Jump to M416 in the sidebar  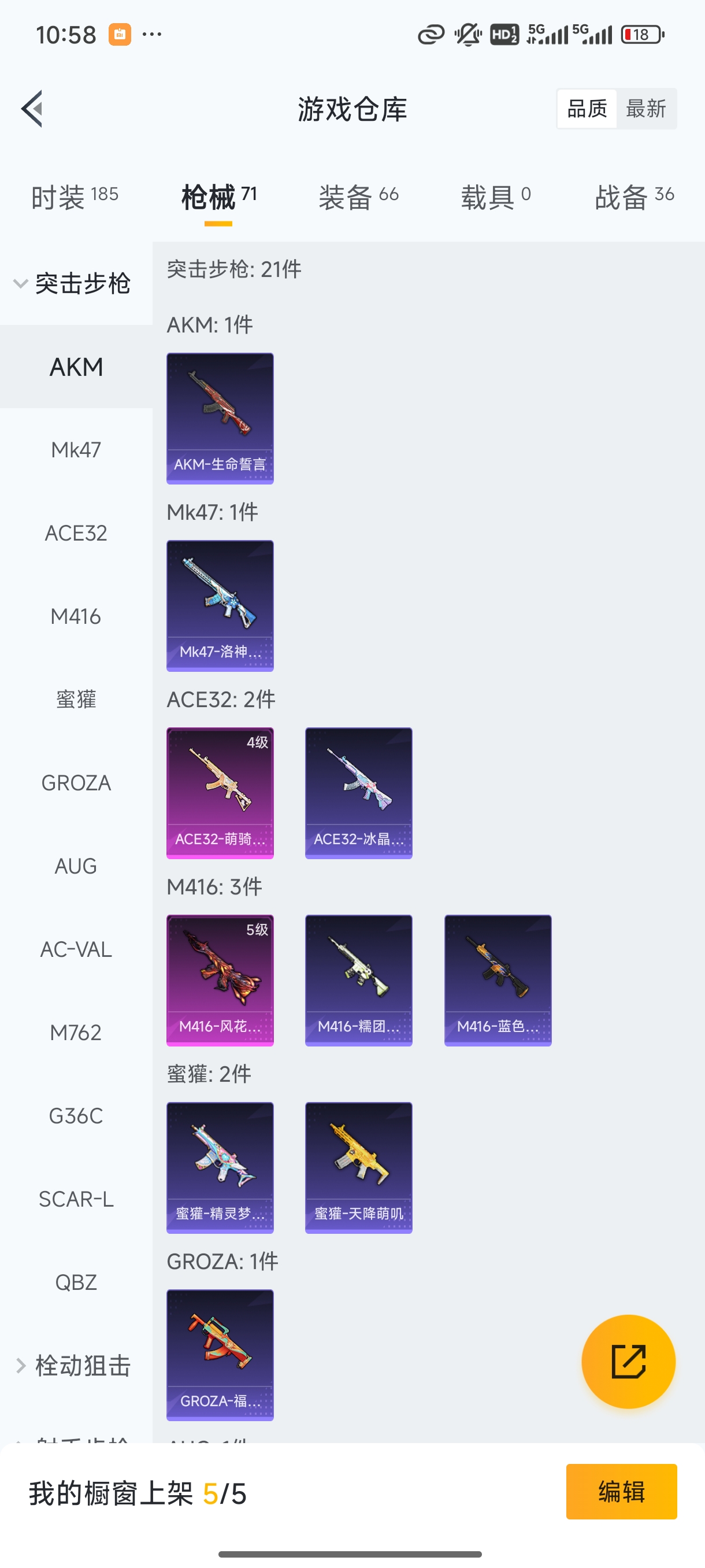click(x=76, y=616)
